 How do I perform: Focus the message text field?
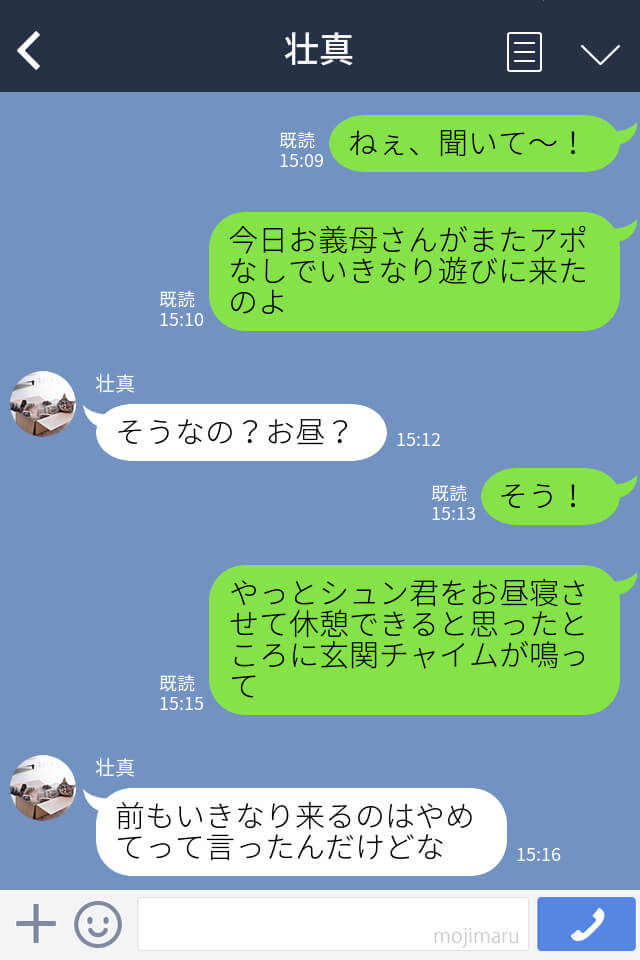(x=332, y=923)
